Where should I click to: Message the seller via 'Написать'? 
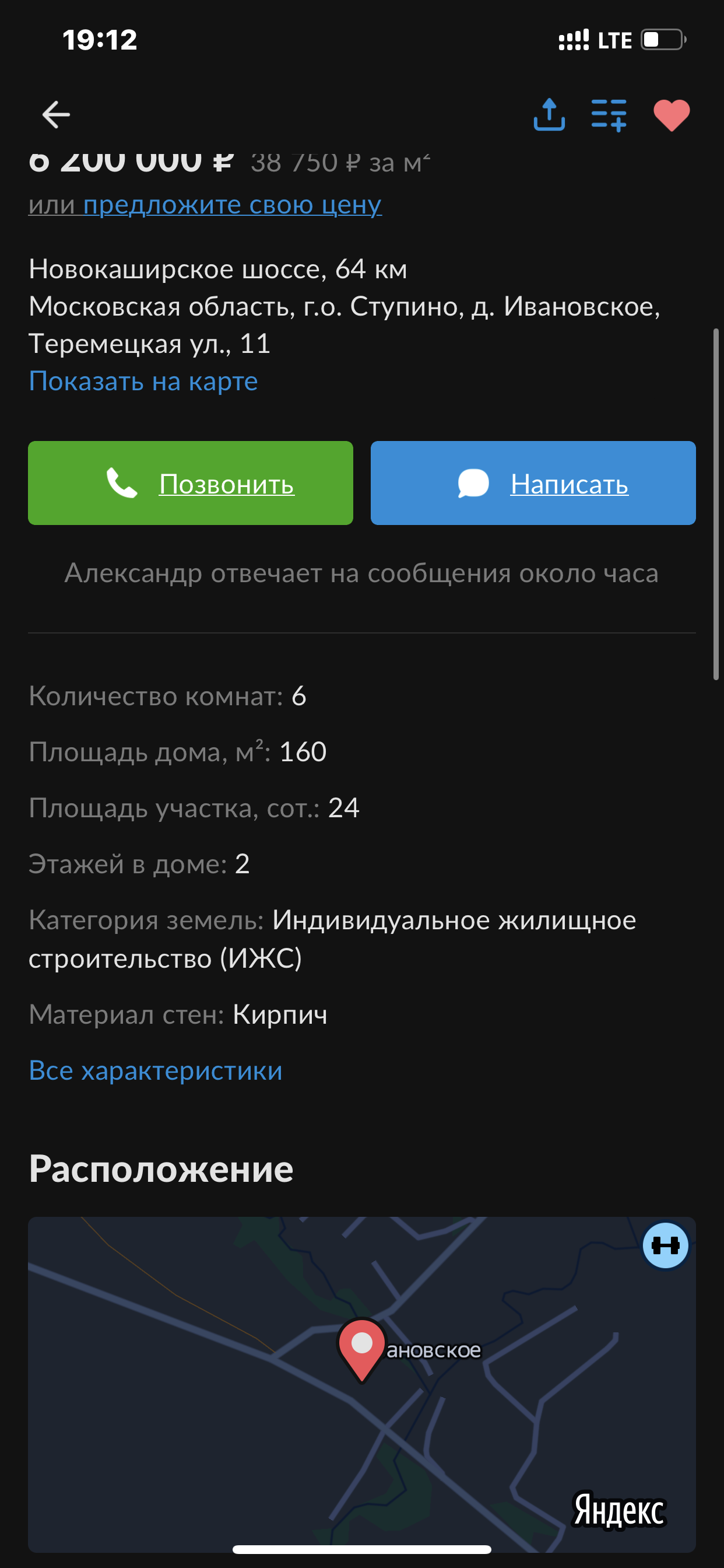pos(533,484)
